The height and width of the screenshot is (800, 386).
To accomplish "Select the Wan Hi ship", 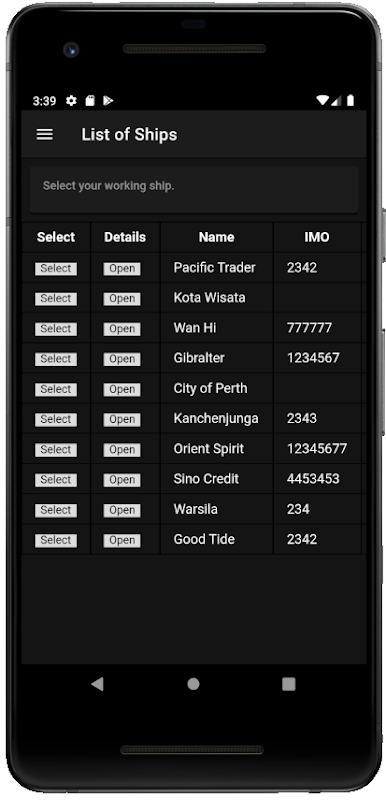I will pos(56,329).
